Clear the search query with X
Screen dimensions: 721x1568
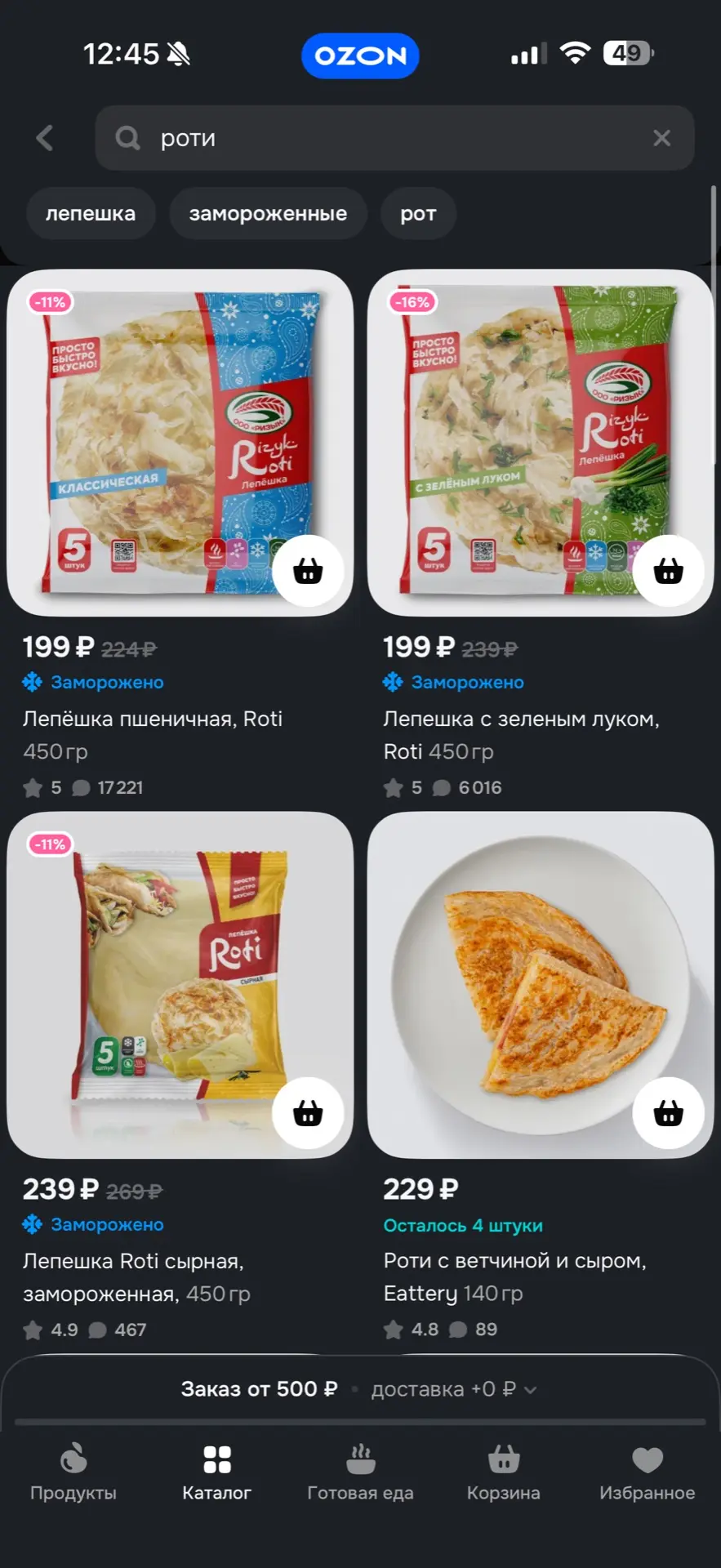662,138
